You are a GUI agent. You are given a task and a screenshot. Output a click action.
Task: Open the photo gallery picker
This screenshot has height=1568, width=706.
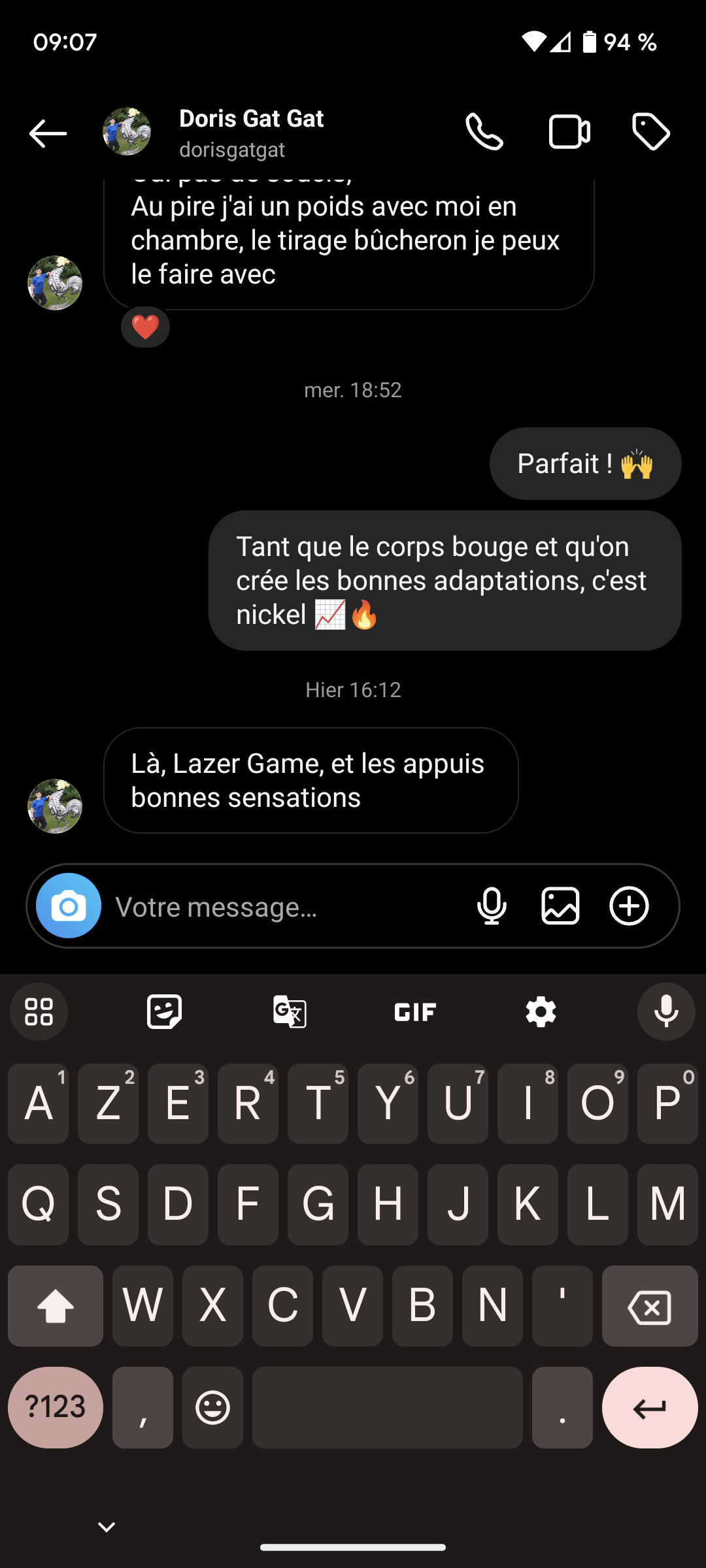pyautogui.click(x=560, y=906)
